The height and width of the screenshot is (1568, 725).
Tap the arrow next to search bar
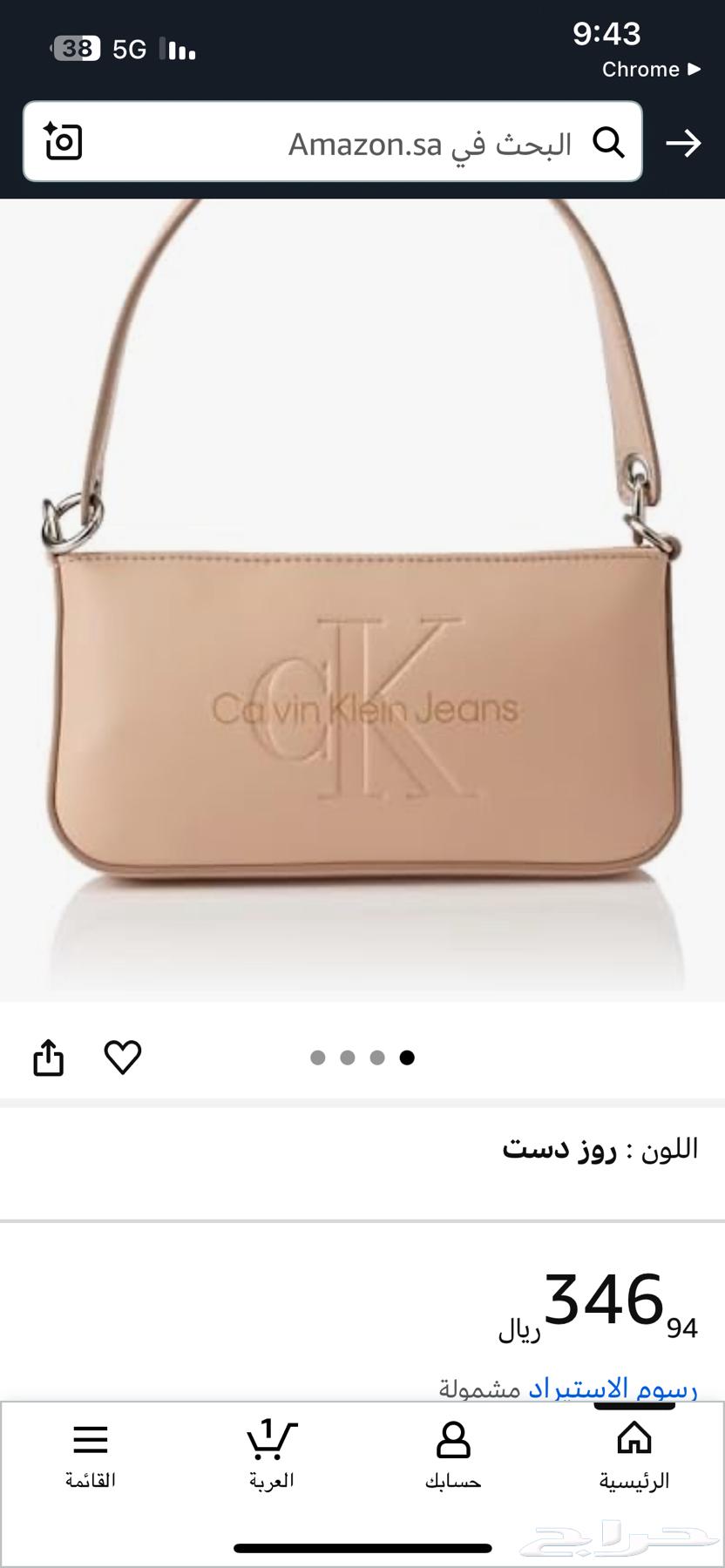tap(683, 143)
